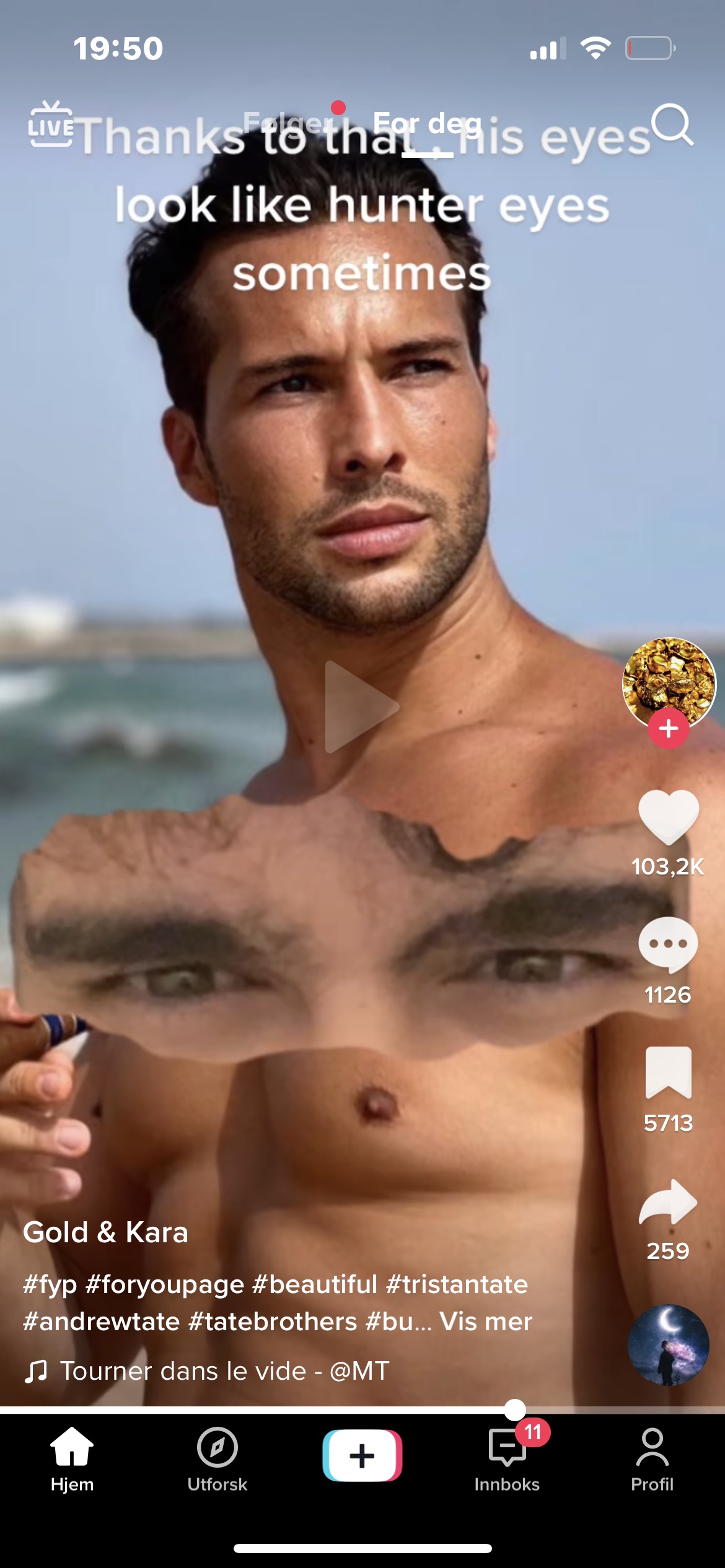Create a new video with the plus button

362,1455
